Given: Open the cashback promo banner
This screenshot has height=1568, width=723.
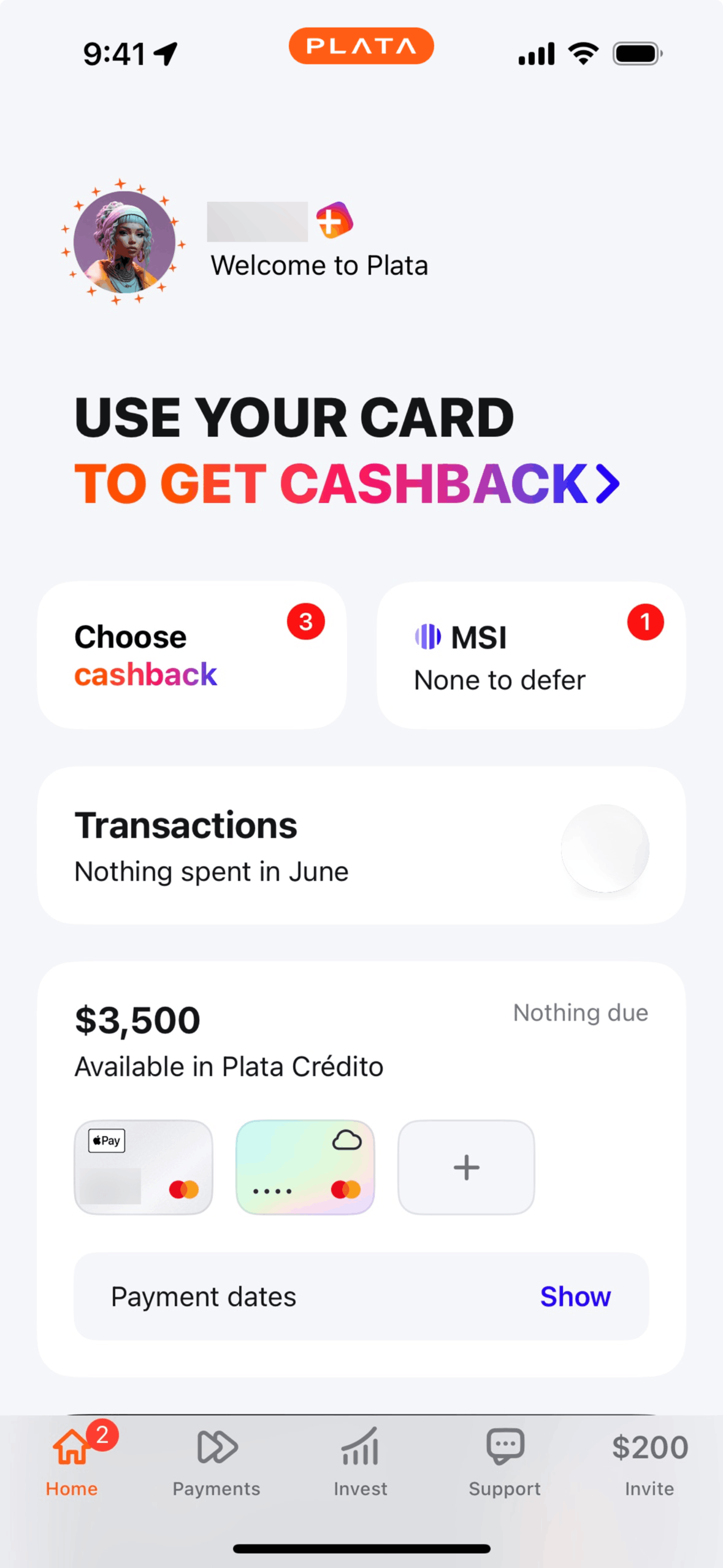Looking at the screenshot, I should click(346, 451).
